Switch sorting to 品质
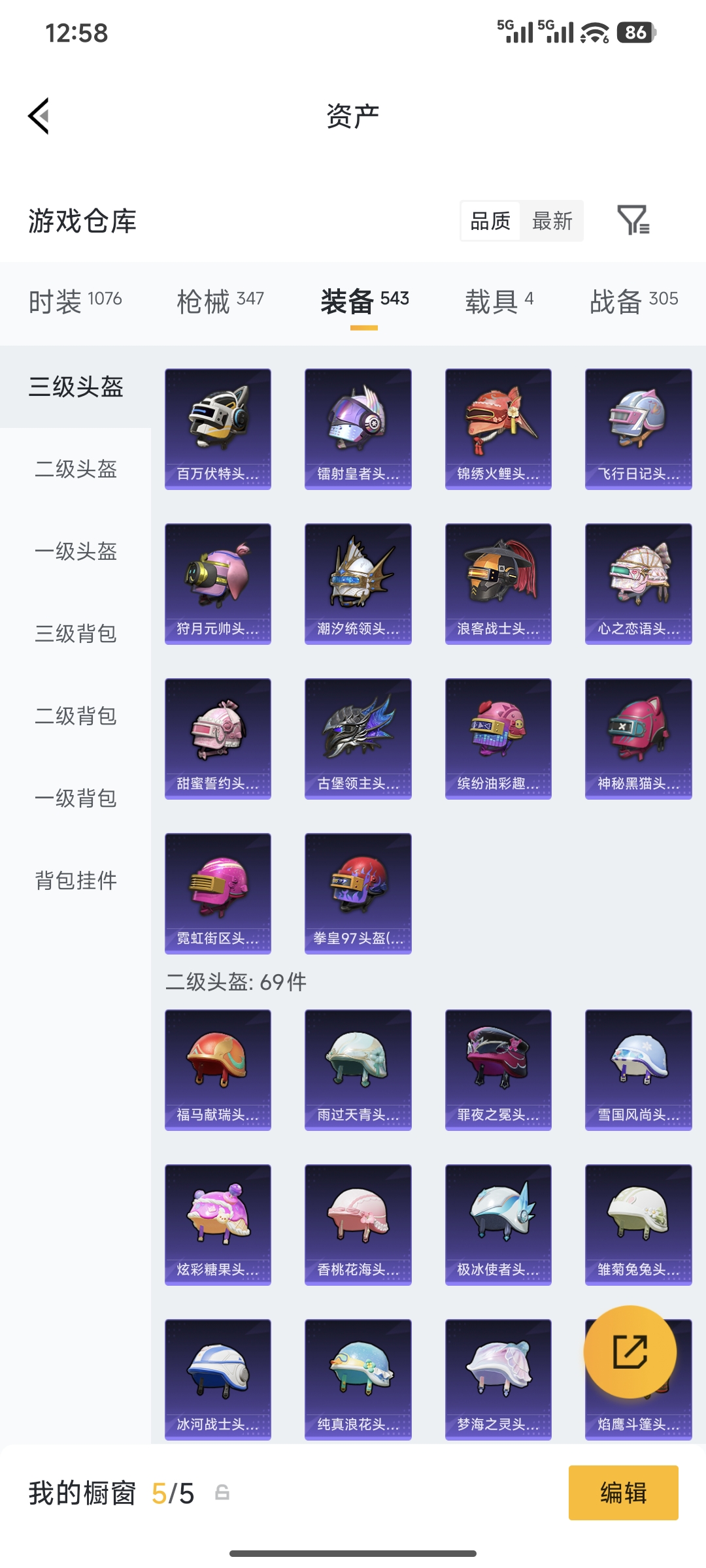706x1568 pixels. tap(489, 221)
